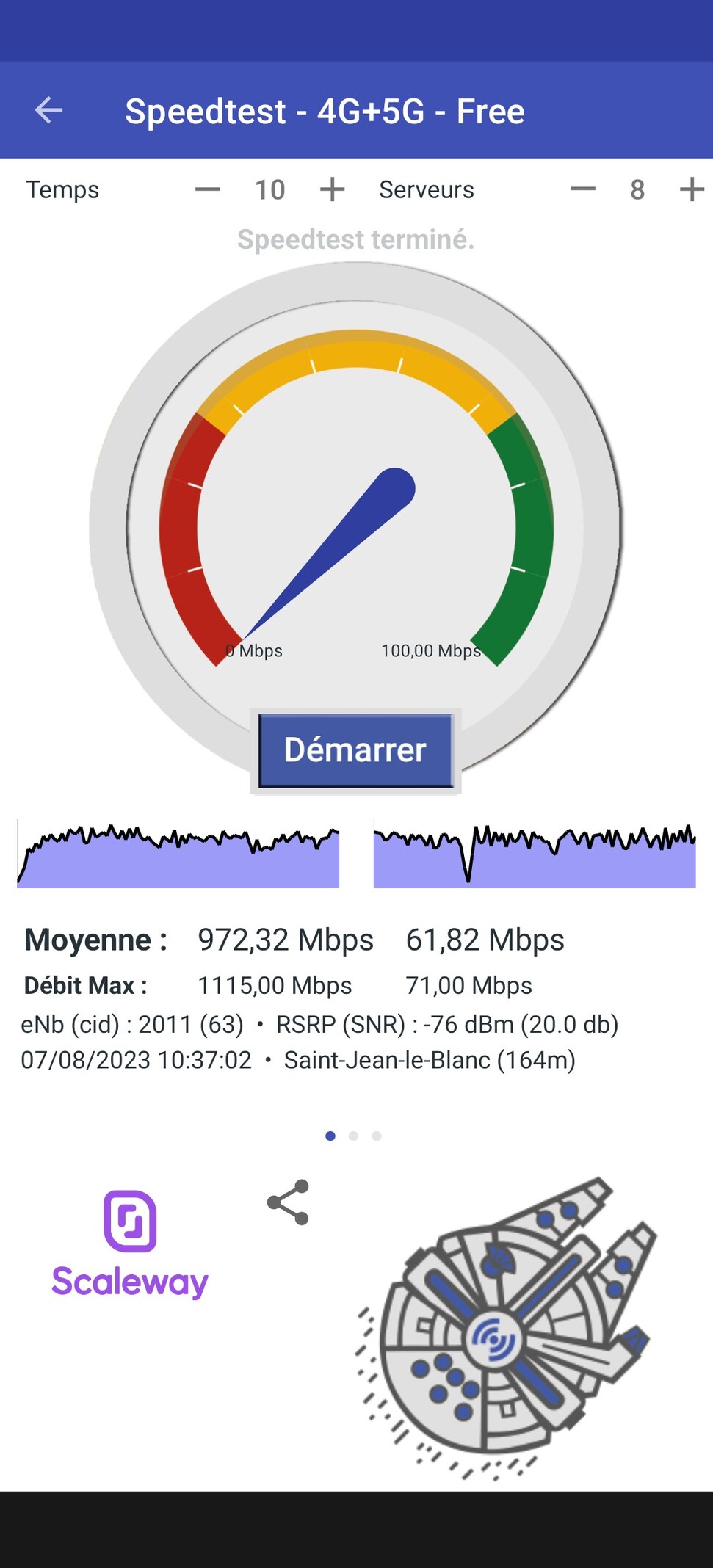The width and height of the screenshot is (713, 1568).
Task: Increase the Serveurs count
Action: (691, 189)
